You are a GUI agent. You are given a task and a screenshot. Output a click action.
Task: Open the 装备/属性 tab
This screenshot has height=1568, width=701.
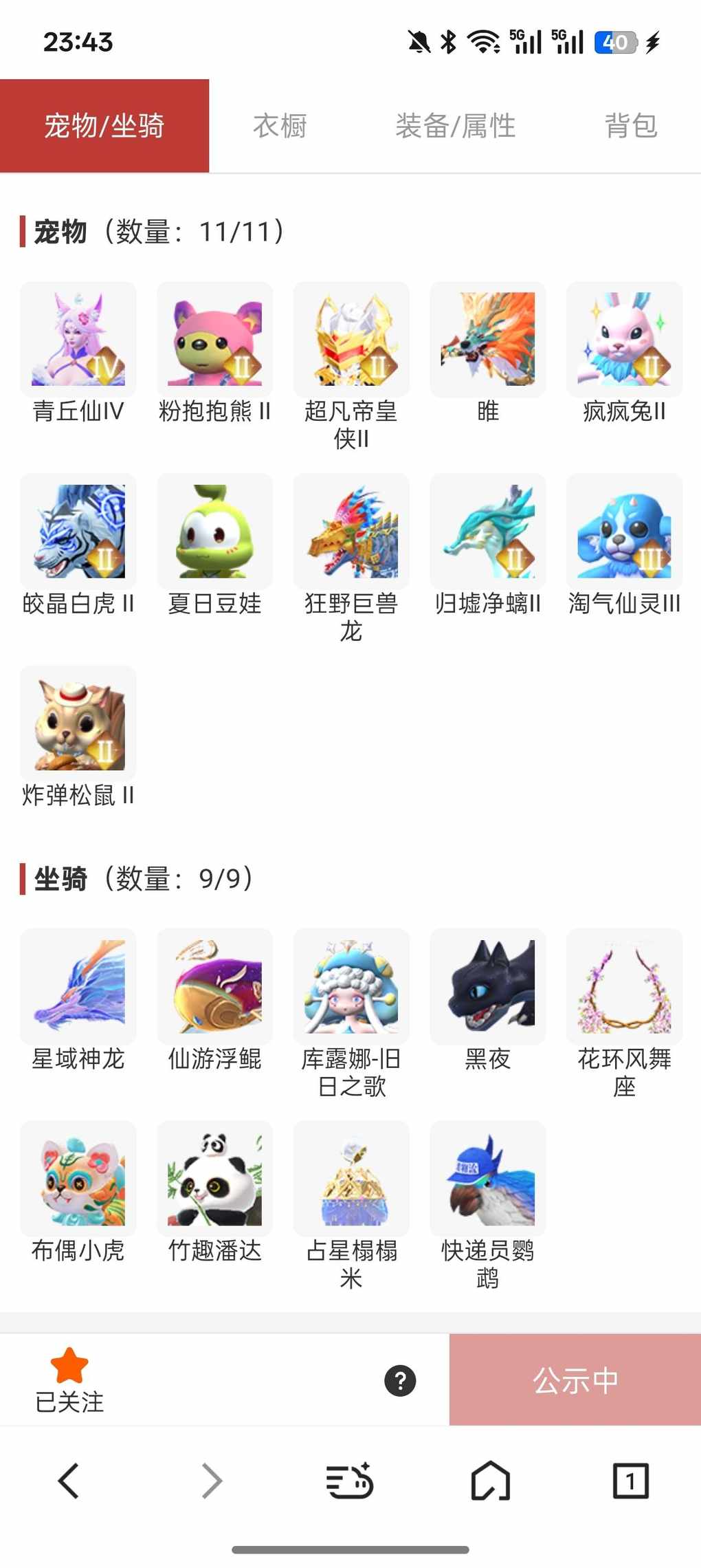click(x=455, y=126)
